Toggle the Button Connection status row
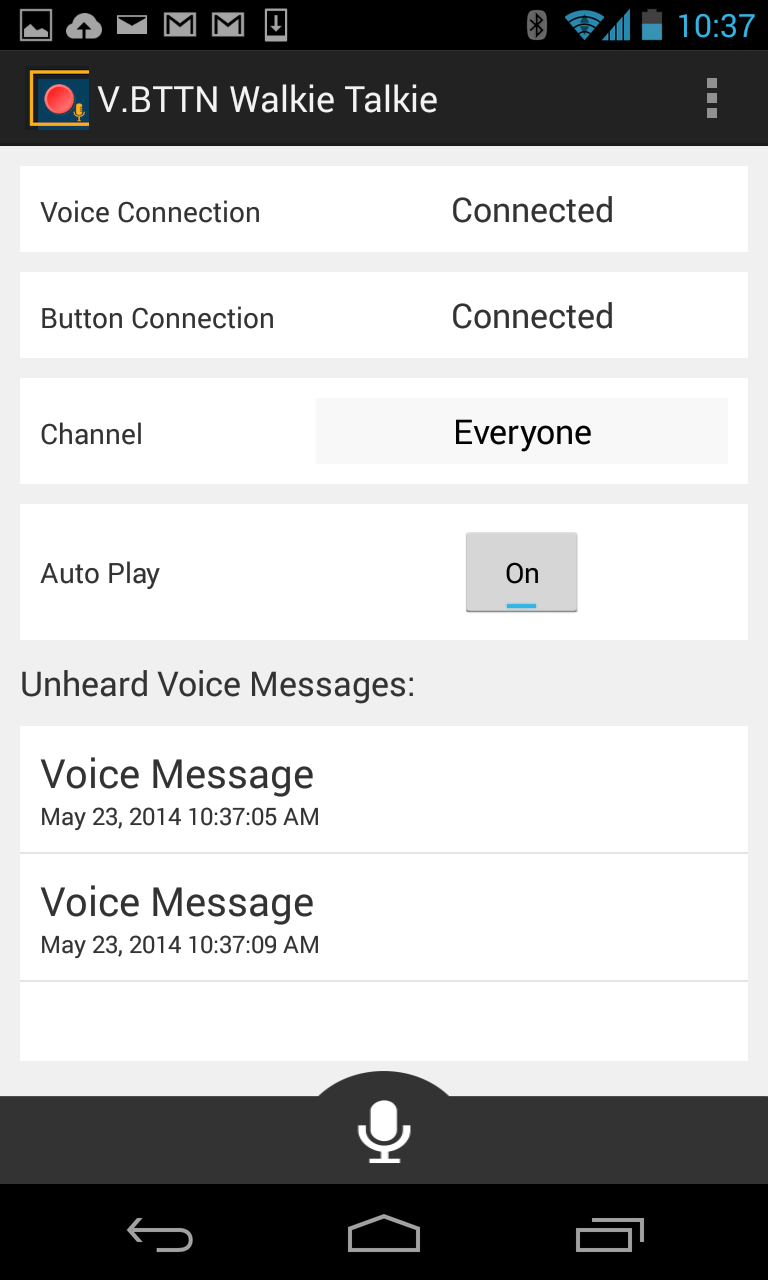The image size is (768, 1280). pos(384,315)
